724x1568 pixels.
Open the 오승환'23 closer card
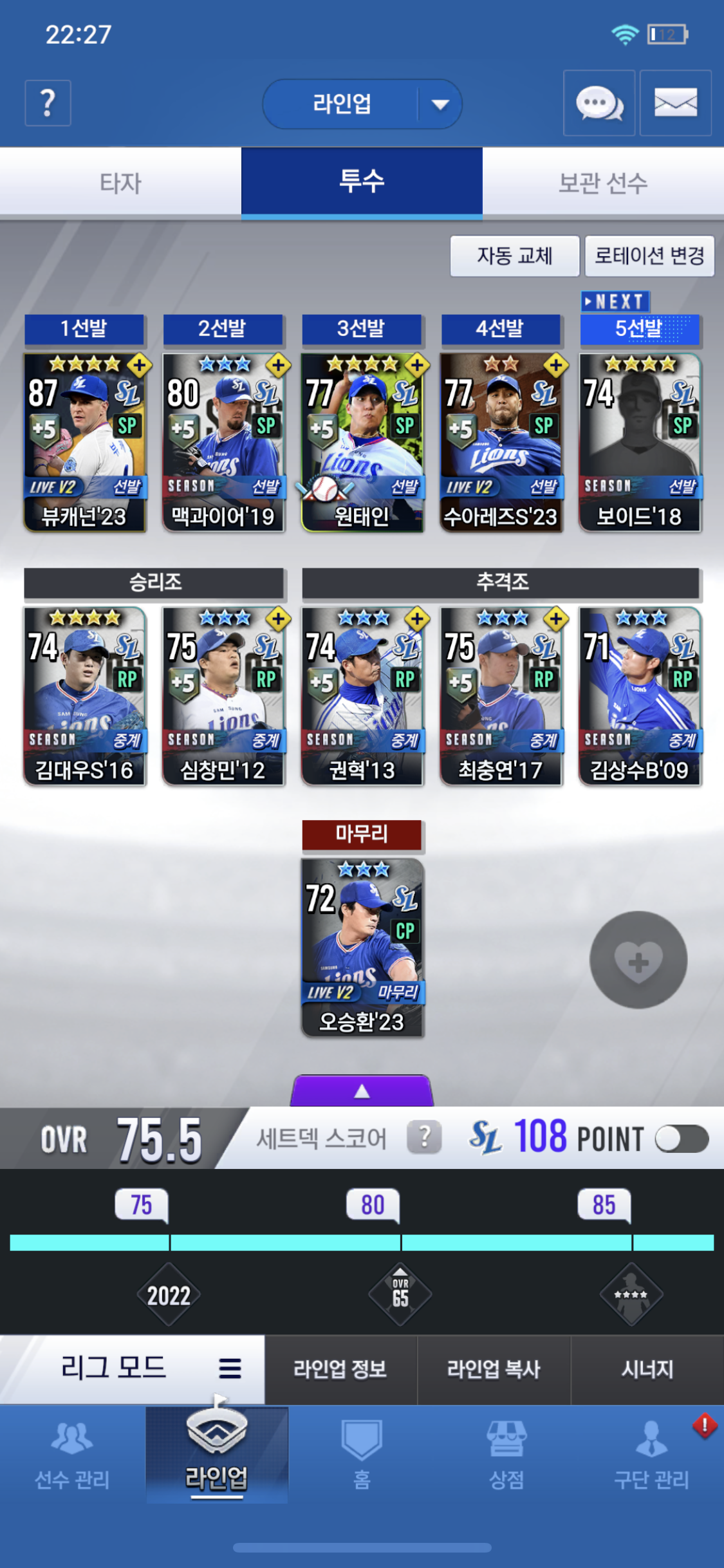click(362, 947)
